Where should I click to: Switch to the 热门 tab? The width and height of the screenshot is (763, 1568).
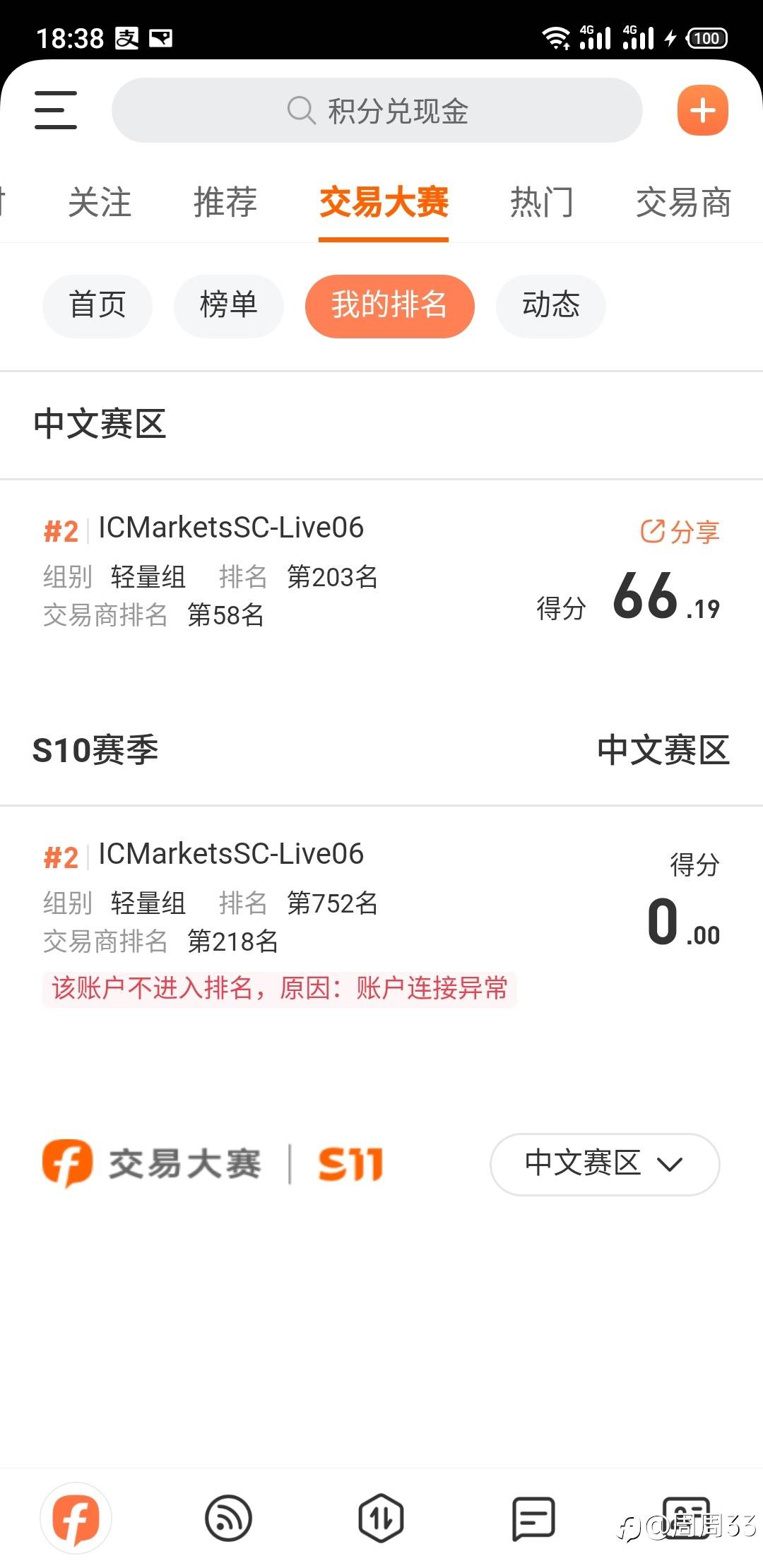(542, 203)
